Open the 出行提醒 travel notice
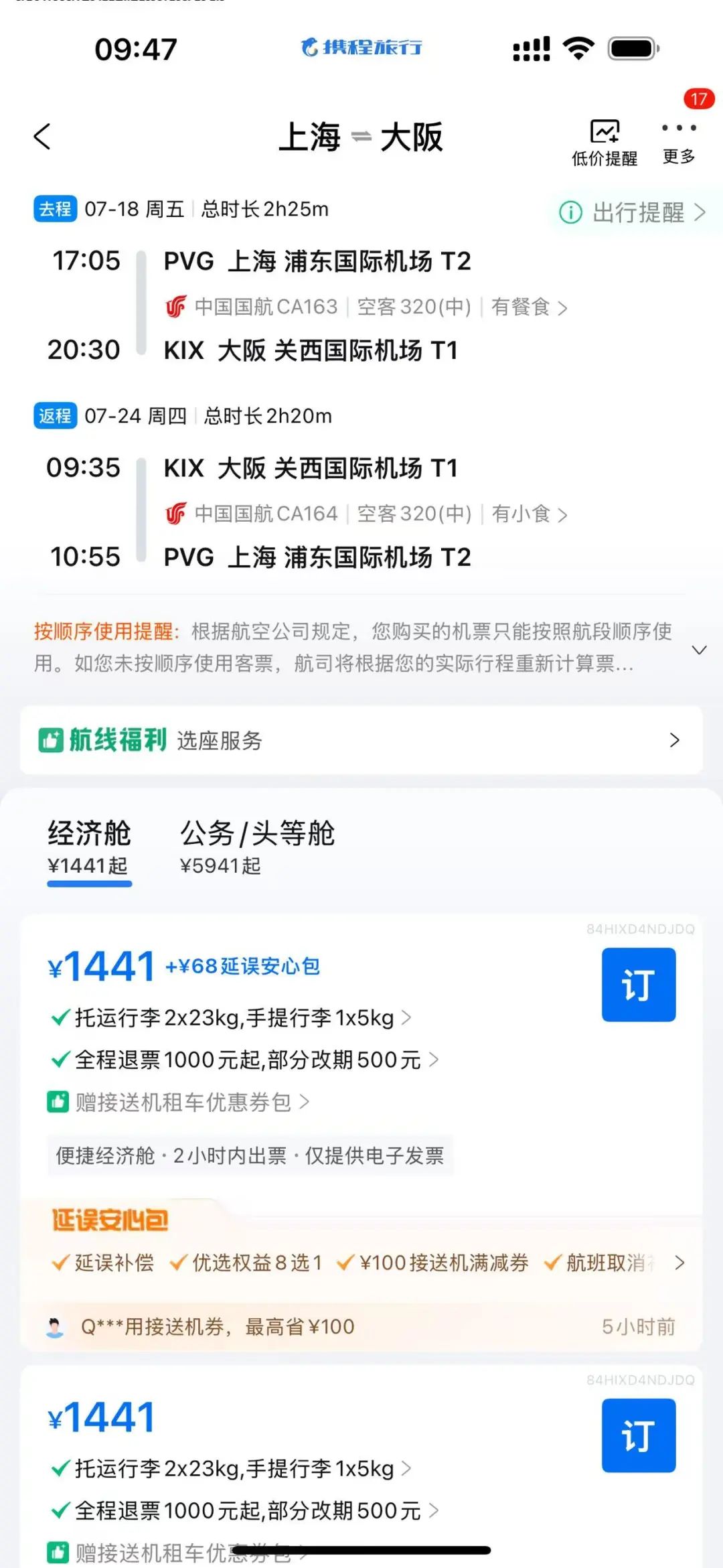The height and width of the screenshot is (1568, 723). click(633, 213)
